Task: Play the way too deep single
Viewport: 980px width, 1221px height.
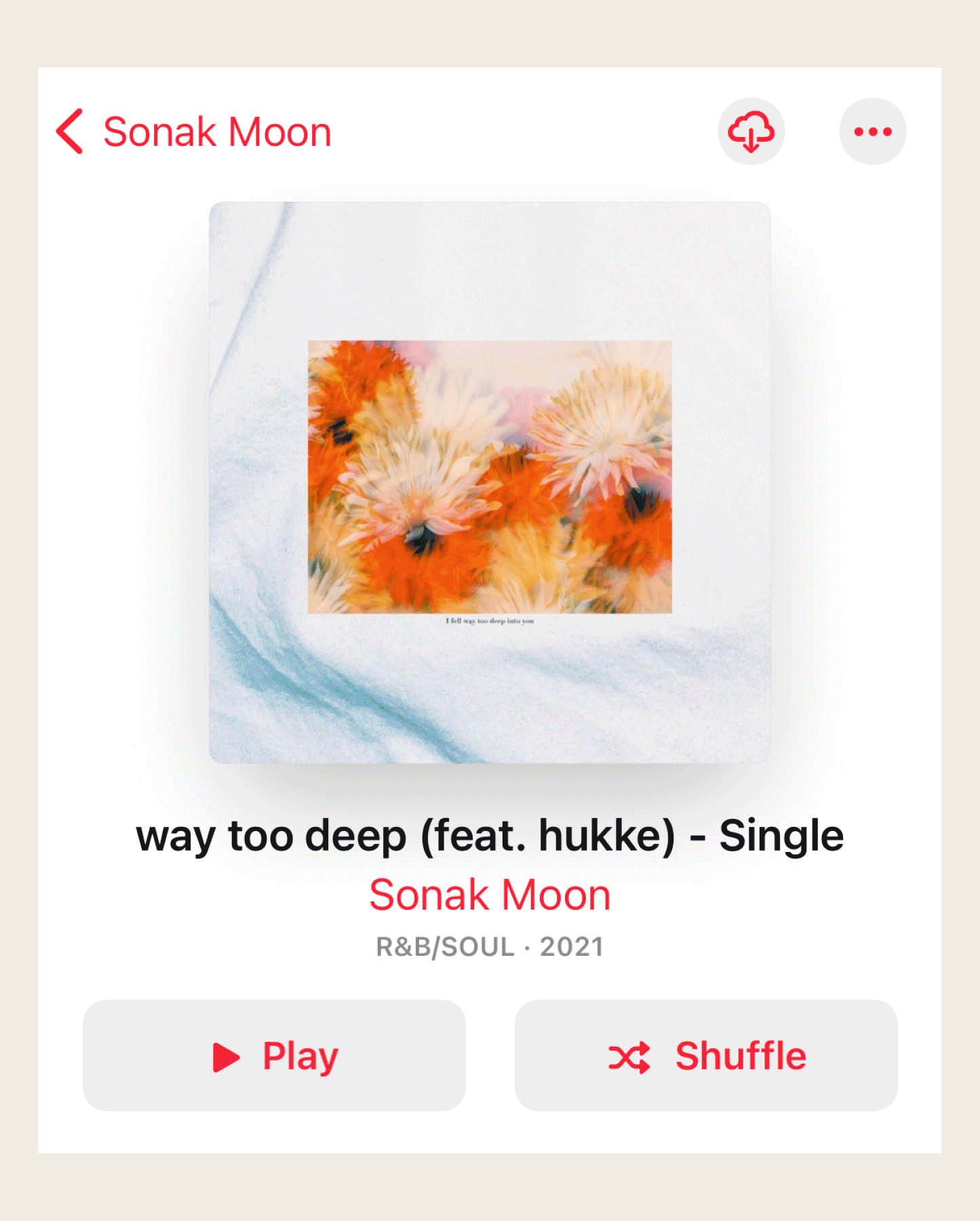Action: click(x=274, y=1055)
